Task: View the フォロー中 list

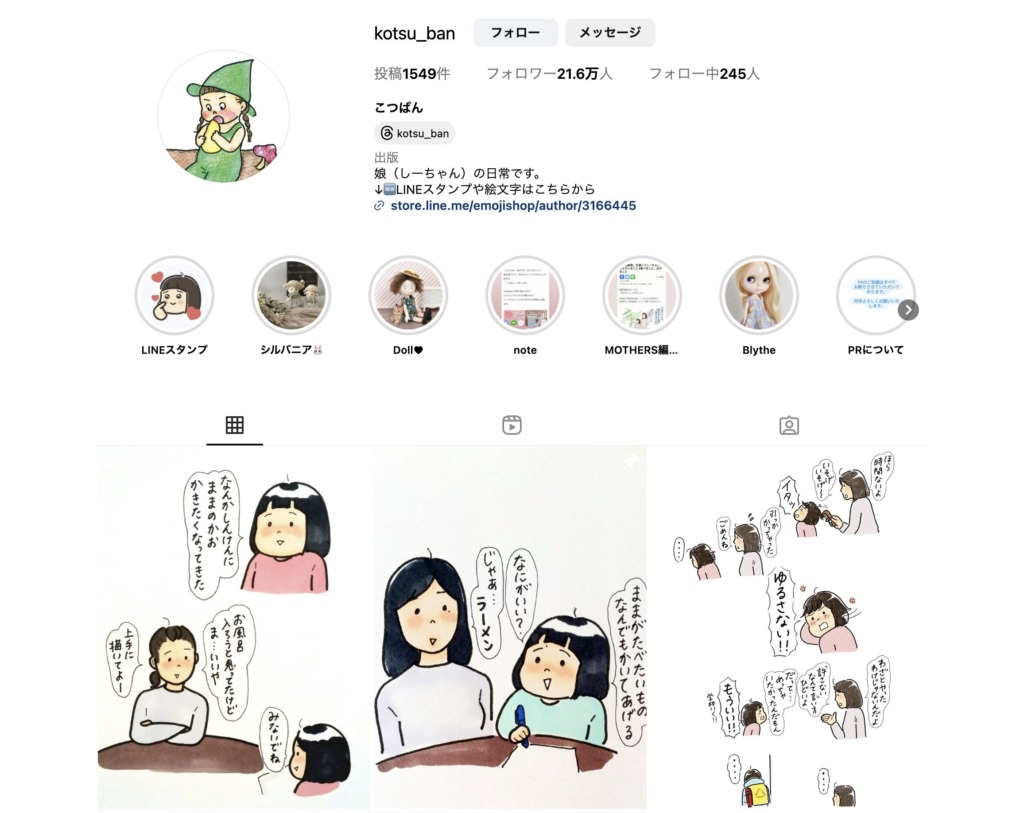Action: pyautogui.click(x=704, y=74)
